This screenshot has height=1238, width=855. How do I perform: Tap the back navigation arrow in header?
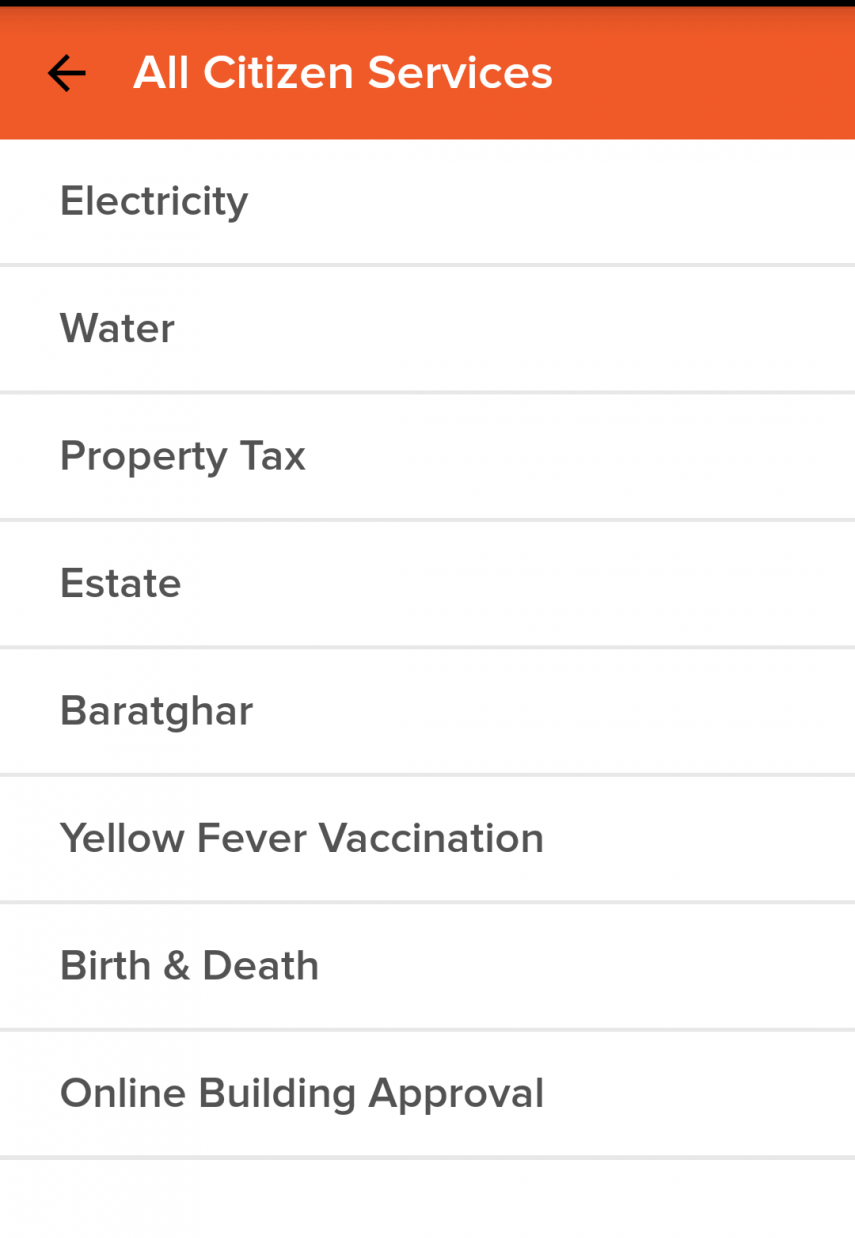click(66, 72)
